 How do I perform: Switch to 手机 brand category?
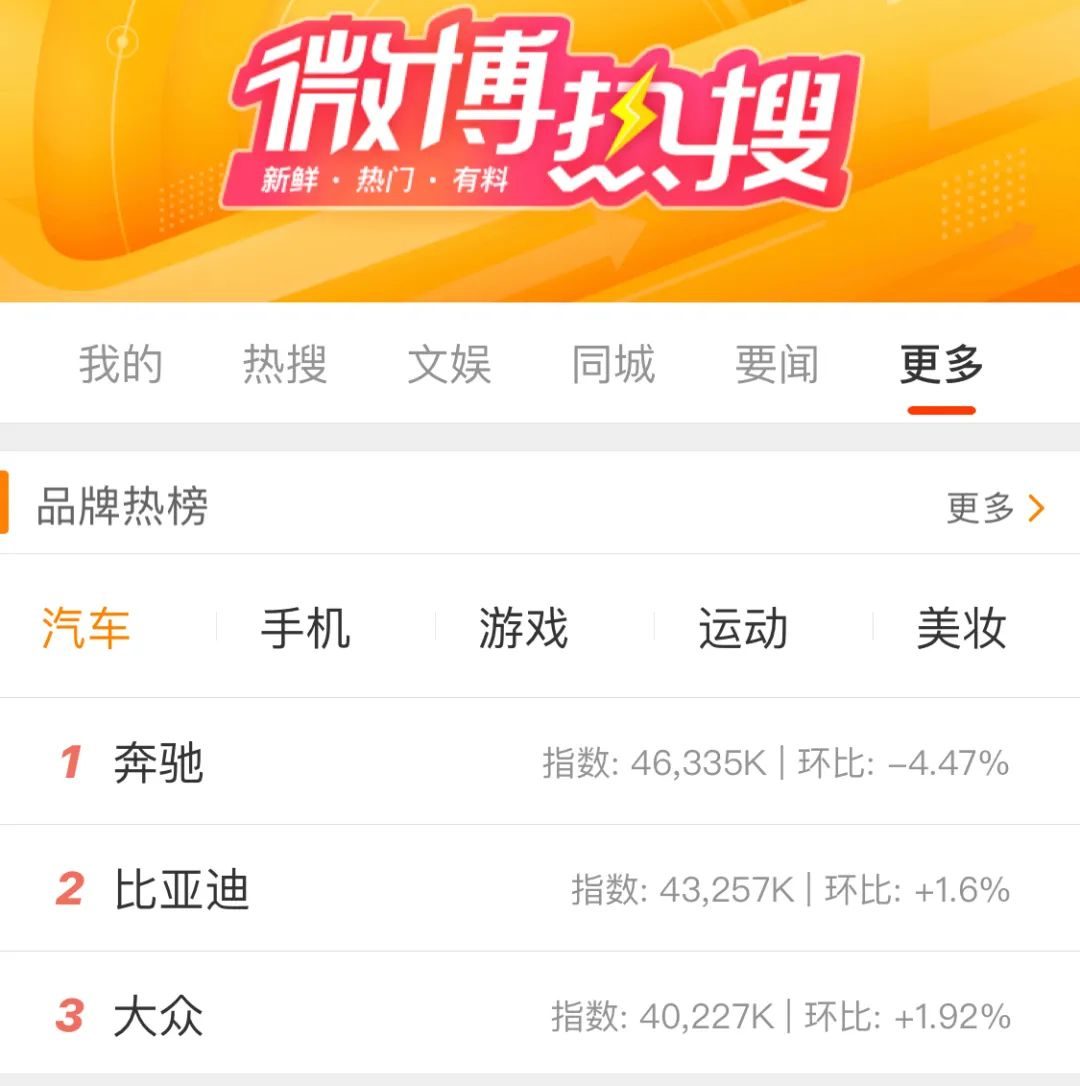(305, 628)
